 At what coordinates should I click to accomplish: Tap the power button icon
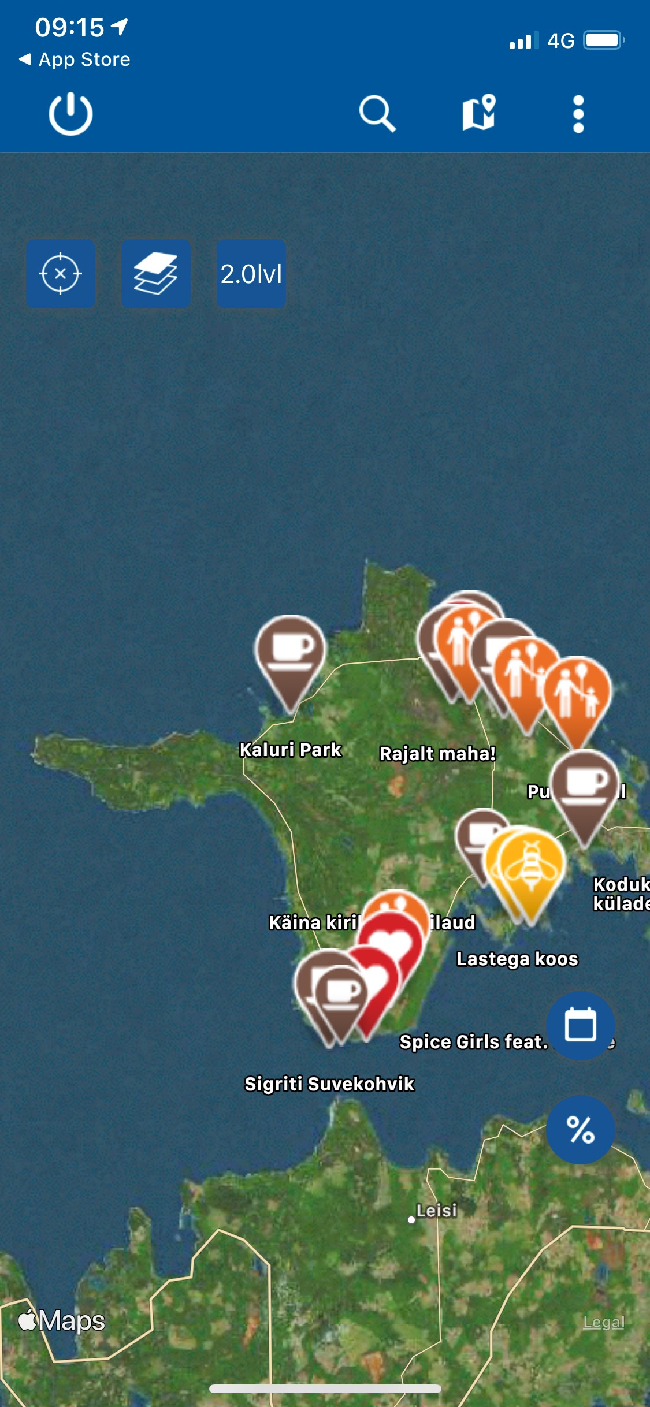point(71,115)
